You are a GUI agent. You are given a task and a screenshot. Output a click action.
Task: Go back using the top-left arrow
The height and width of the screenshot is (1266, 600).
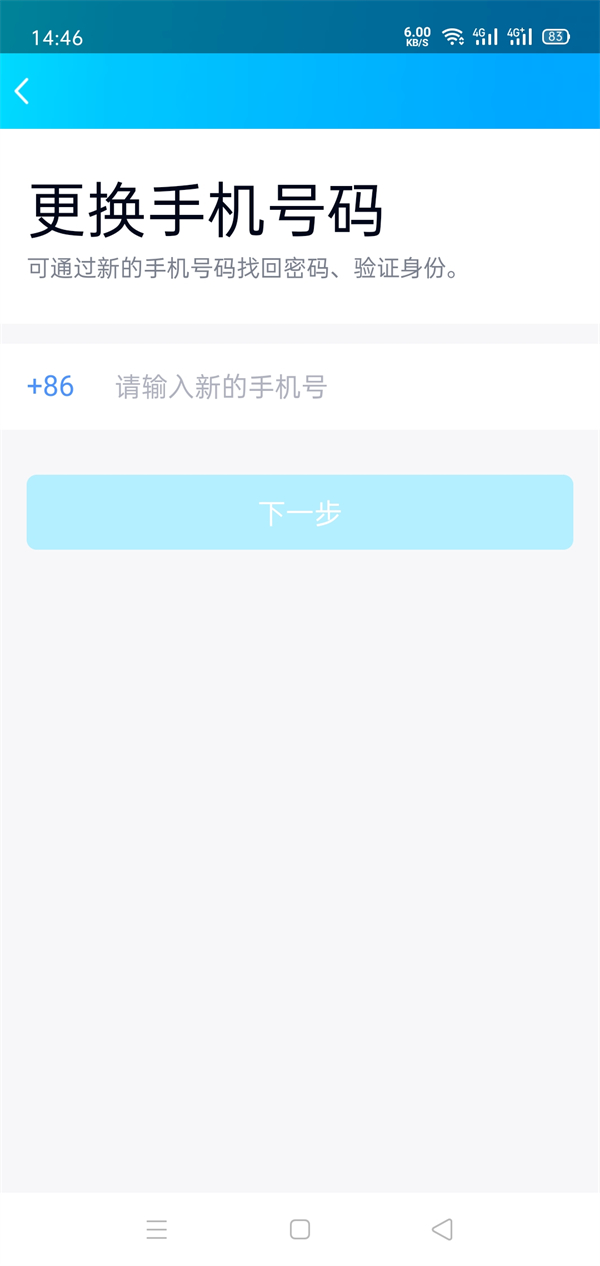pos(22,91)
